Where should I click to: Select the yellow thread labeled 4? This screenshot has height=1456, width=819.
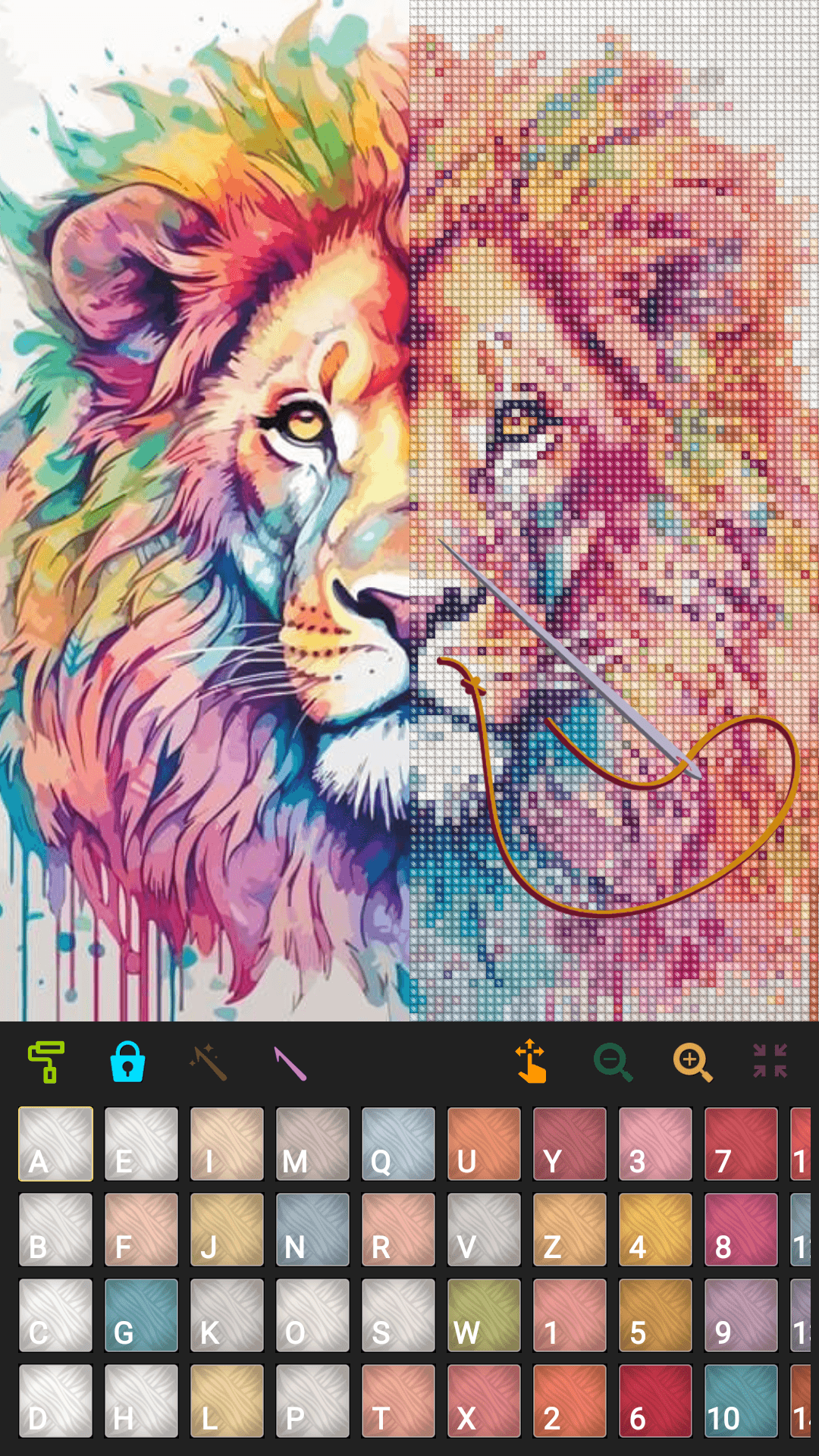(655, 1229)
